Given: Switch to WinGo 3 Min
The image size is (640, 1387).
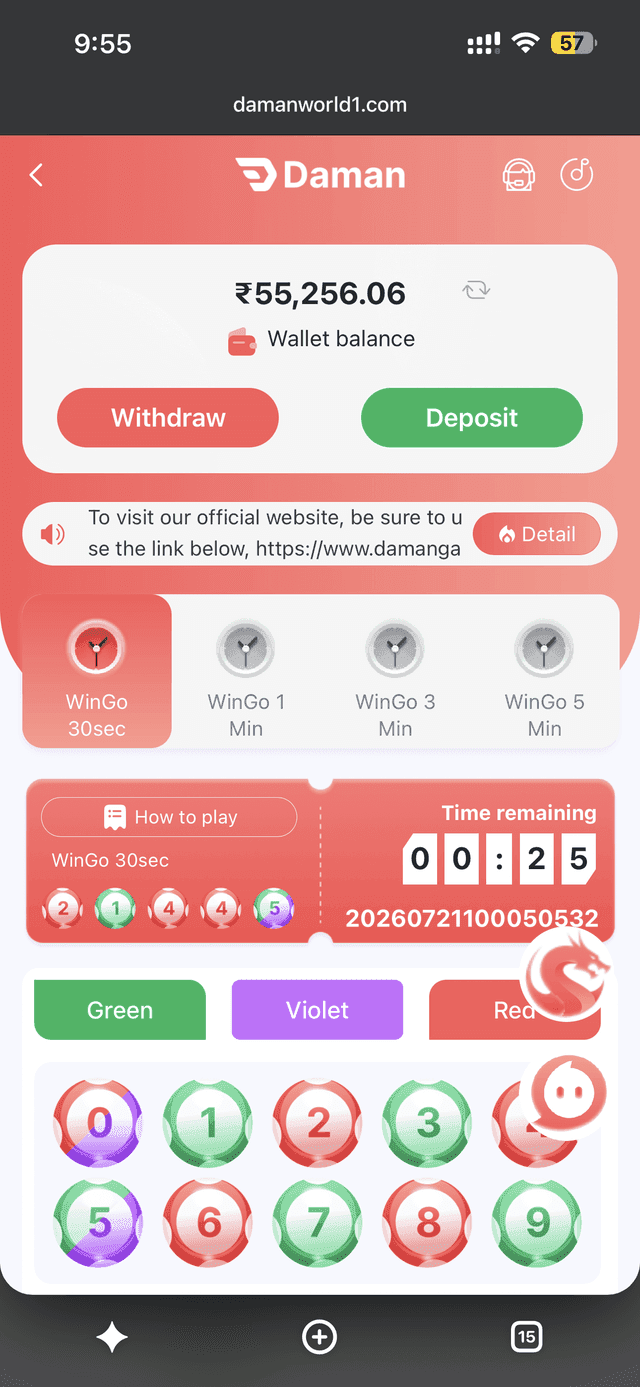Looking at the screenshot, I should [x=395, y=672].
